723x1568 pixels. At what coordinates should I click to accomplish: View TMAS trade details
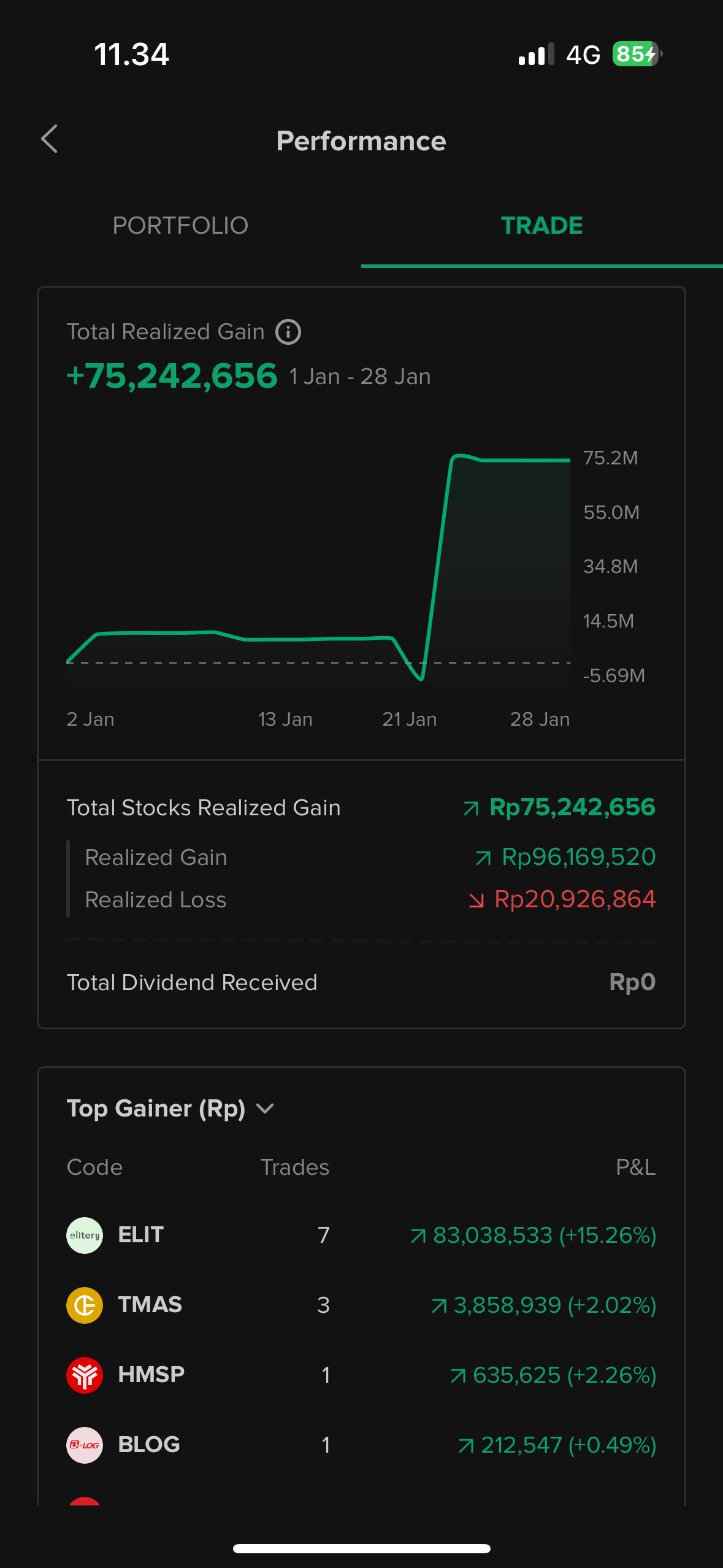pyautogui.click(x=361, y=1305)
